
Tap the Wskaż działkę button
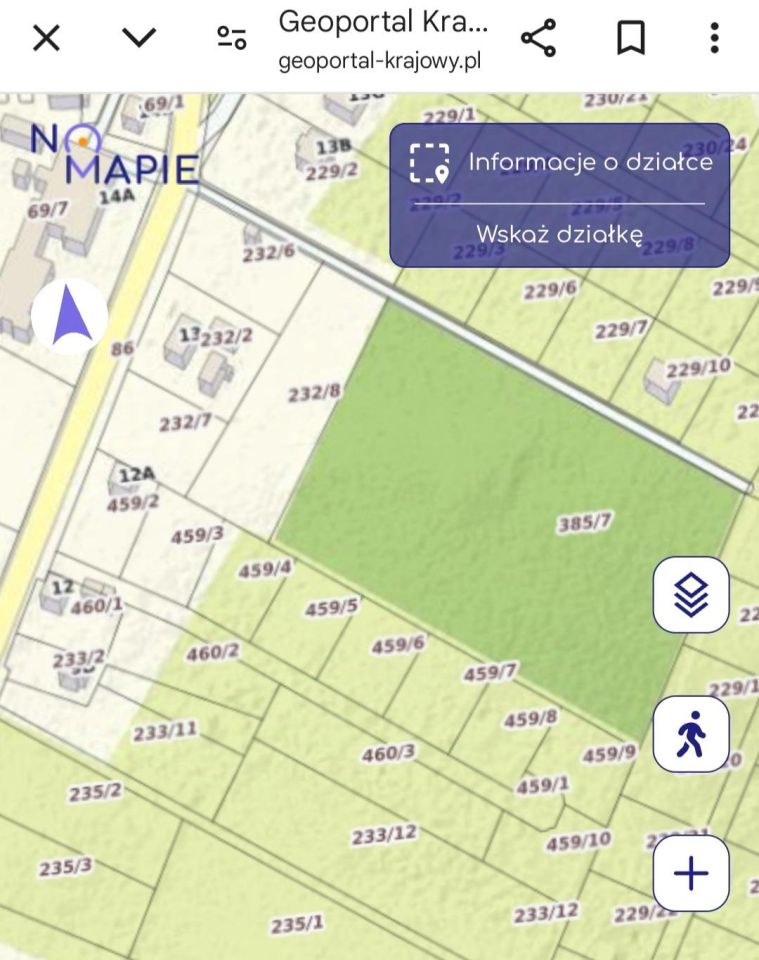point(559,235)
